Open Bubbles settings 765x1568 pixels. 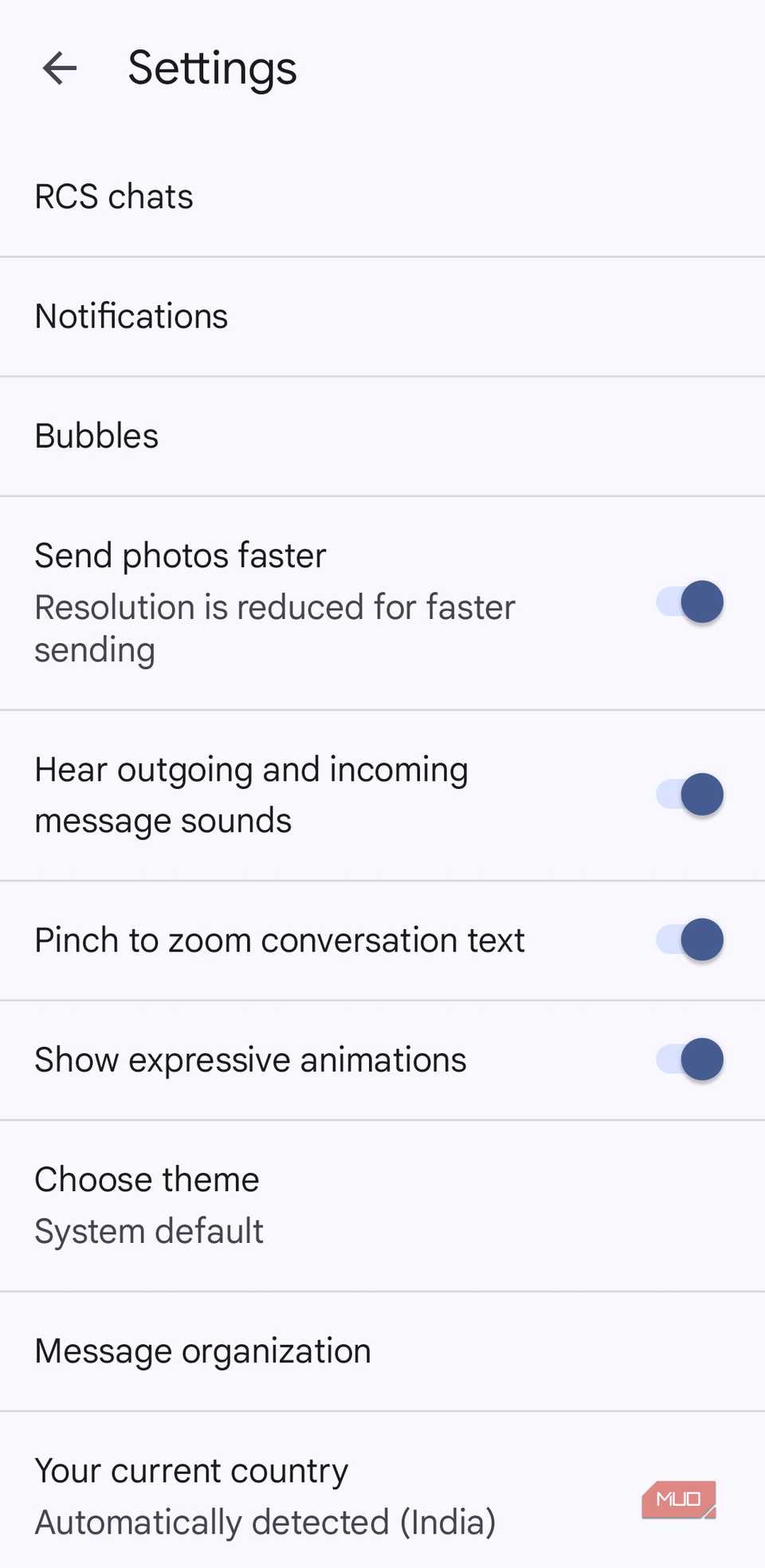[96, 435]
